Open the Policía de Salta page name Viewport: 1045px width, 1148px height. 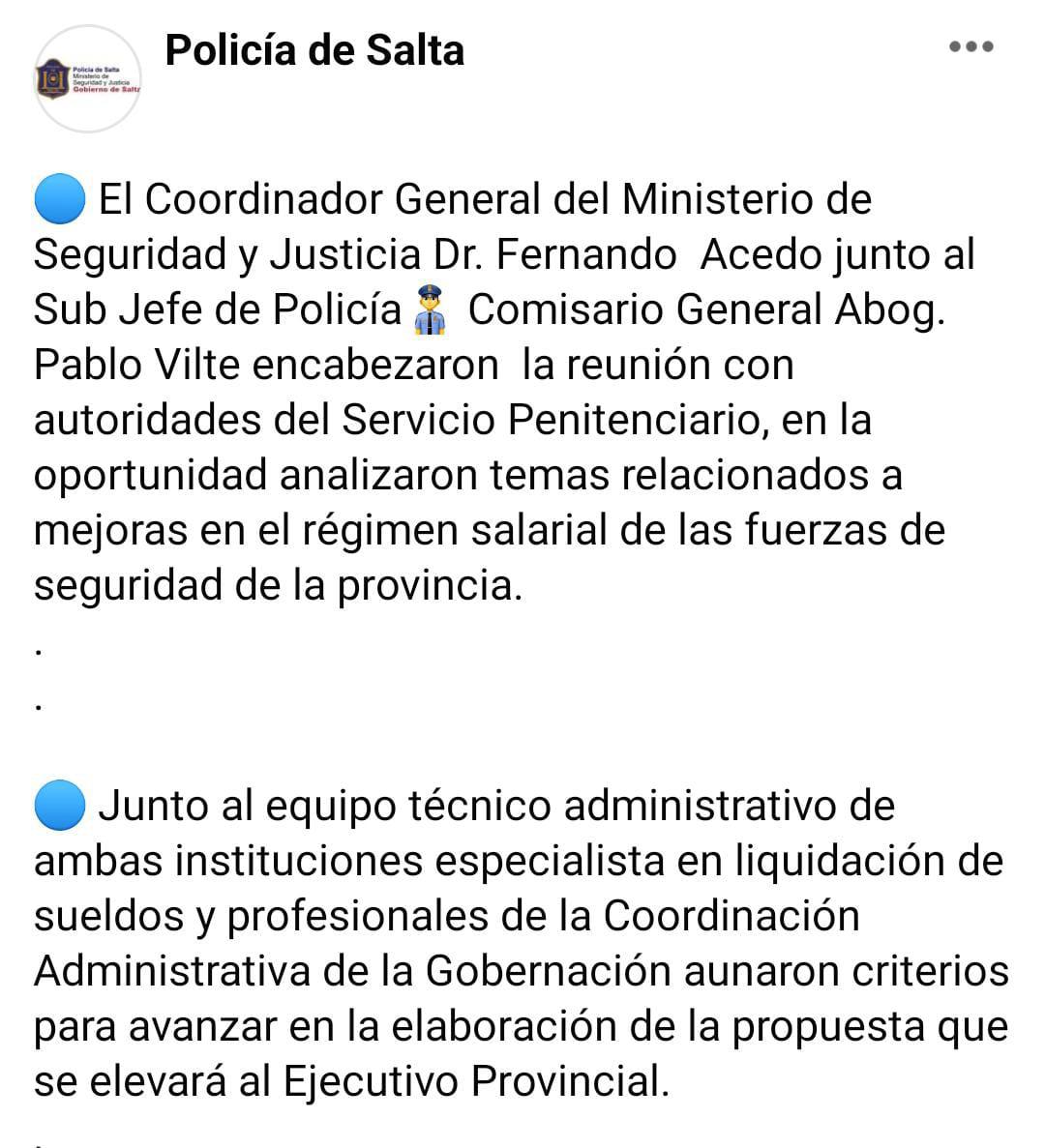point(314,50)
